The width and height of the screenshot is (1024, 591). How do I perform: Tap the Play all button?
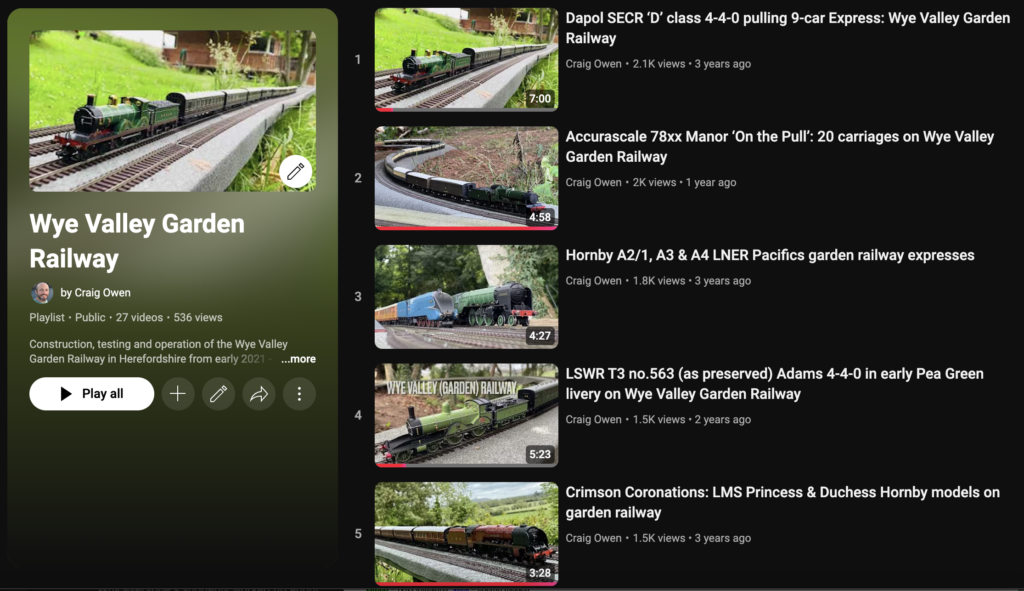92,394
